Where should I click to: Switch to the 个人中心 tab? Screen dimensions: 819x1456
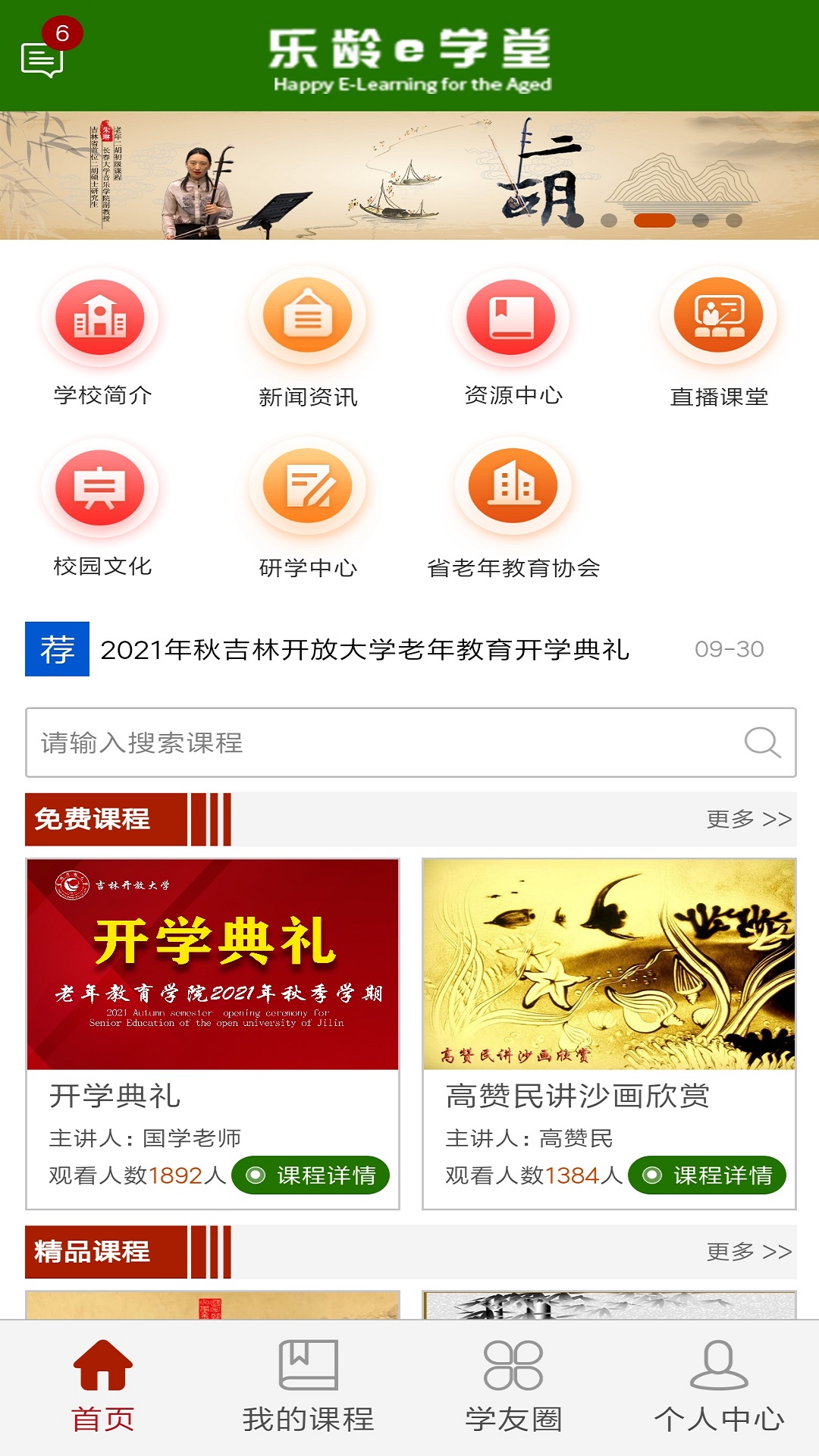point(719,1388)
